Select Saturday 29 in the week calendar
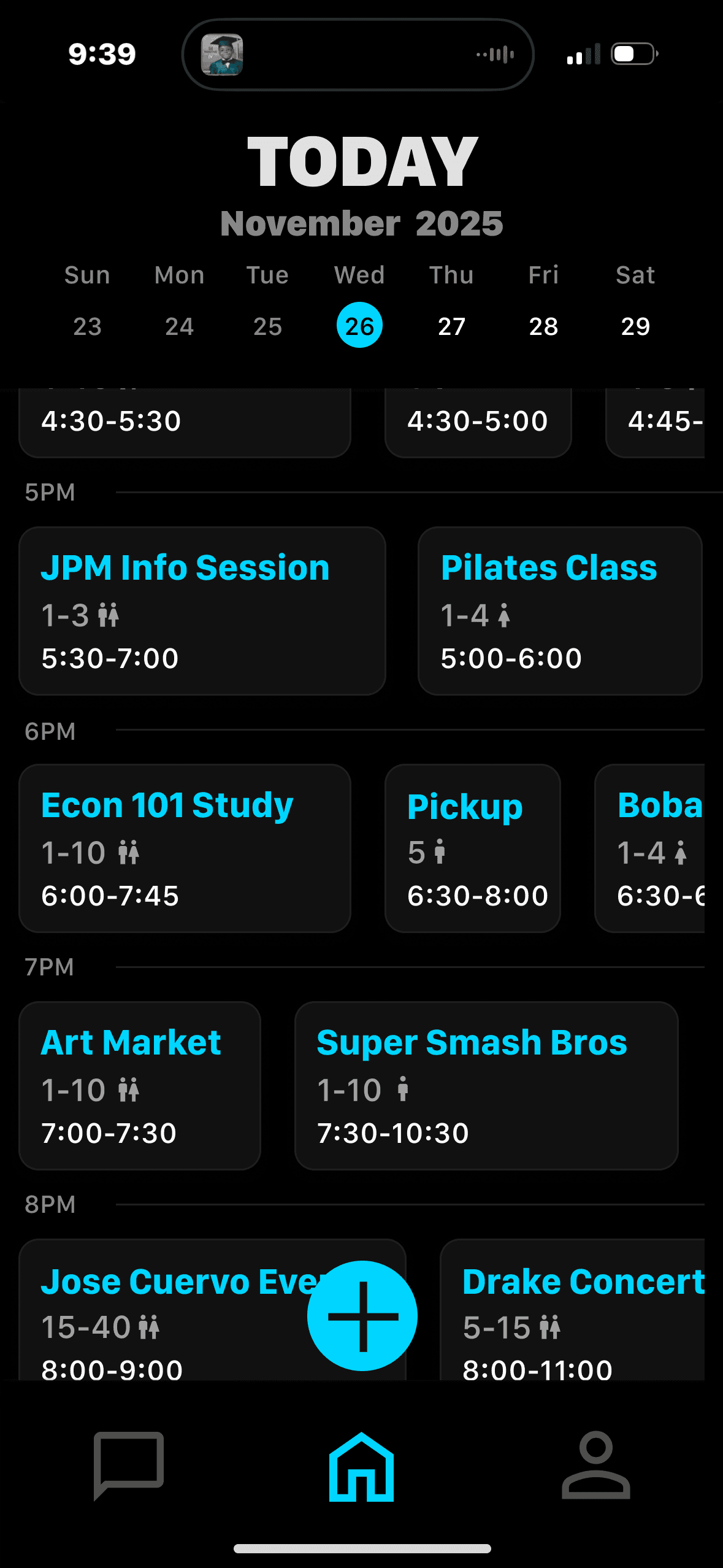The width and height of the screenshot is (723, 1568). click(x=635, y=326)
